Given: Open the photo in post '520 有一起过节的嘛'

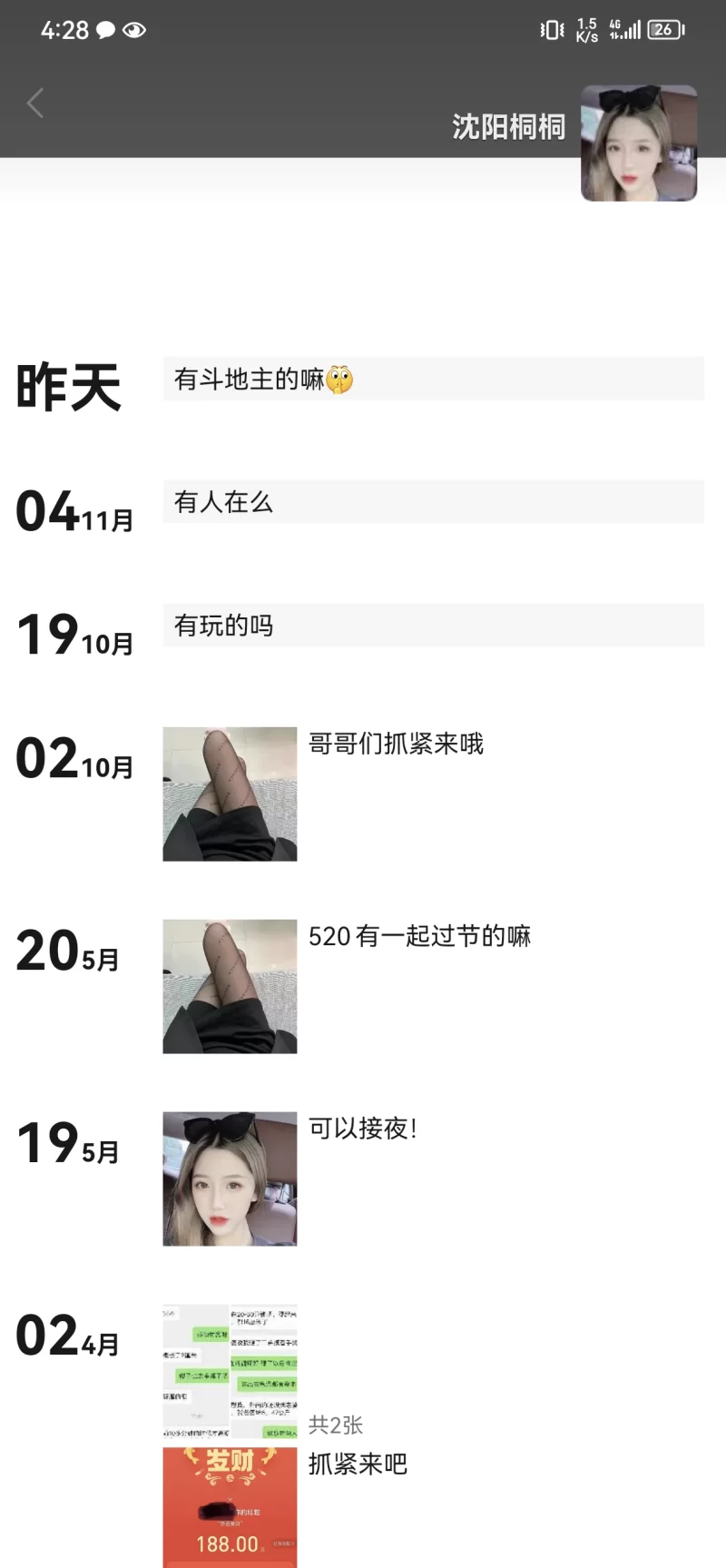Looking at the screenshot, I should tap(230, 986).
